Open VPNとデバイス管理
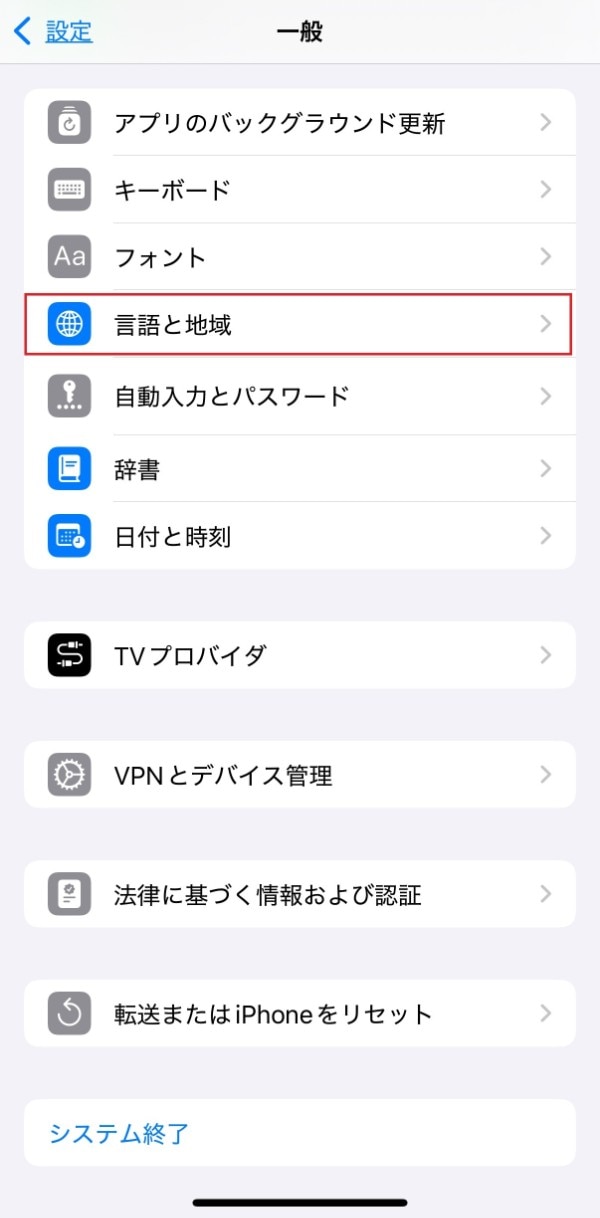600x1218 pixels. click(299, 775)
